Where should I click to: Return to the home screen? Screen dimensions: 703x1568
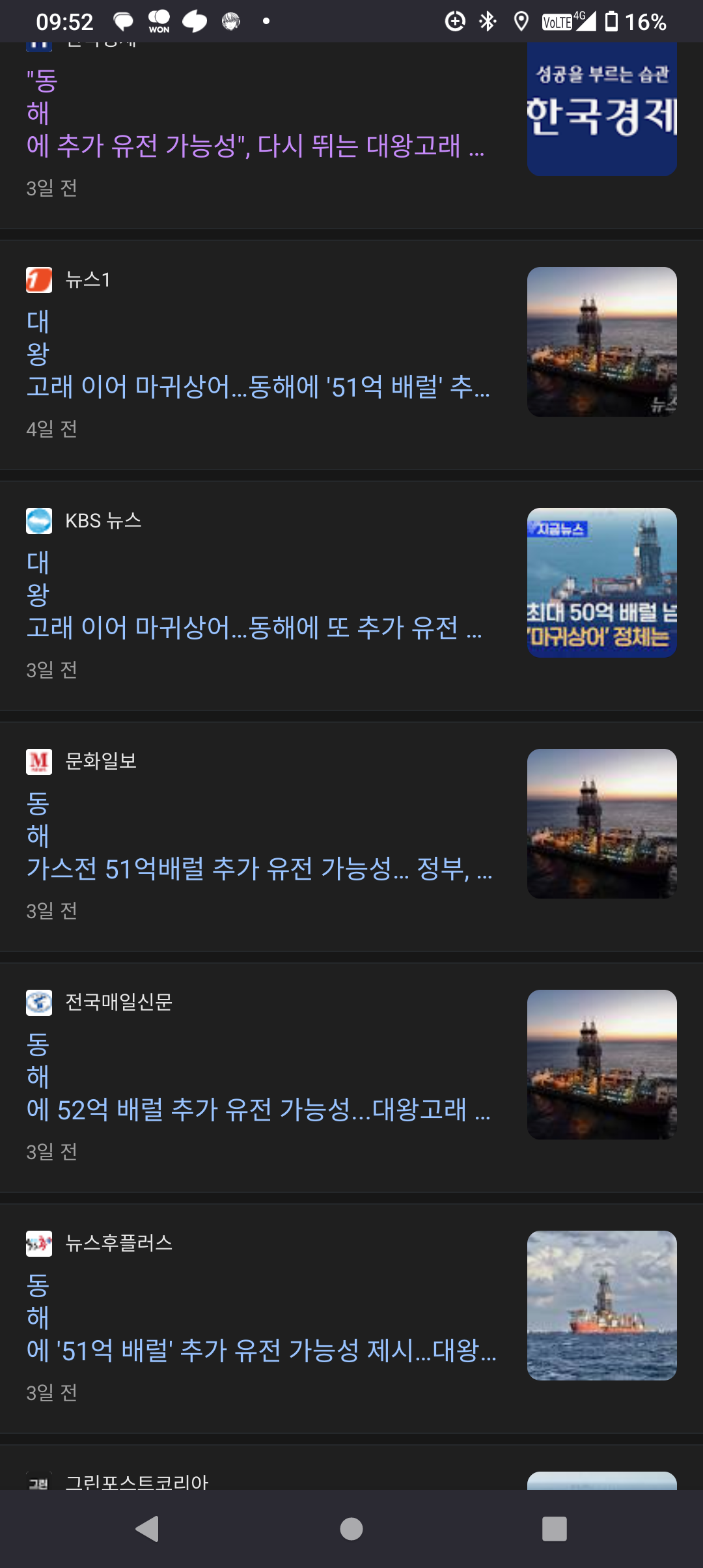(x=351, y=1528)
